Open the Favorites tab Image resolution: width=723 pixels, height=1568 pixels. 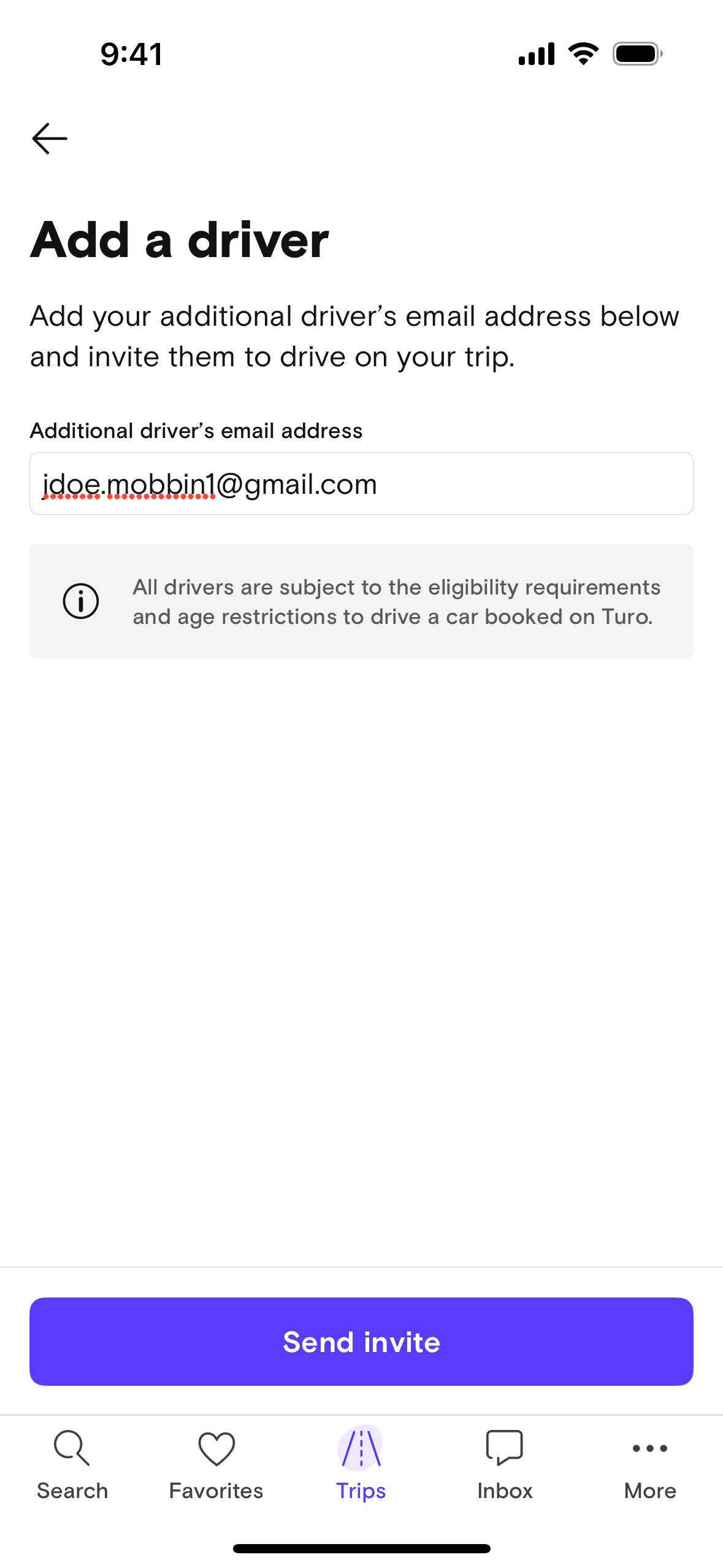216,1464
